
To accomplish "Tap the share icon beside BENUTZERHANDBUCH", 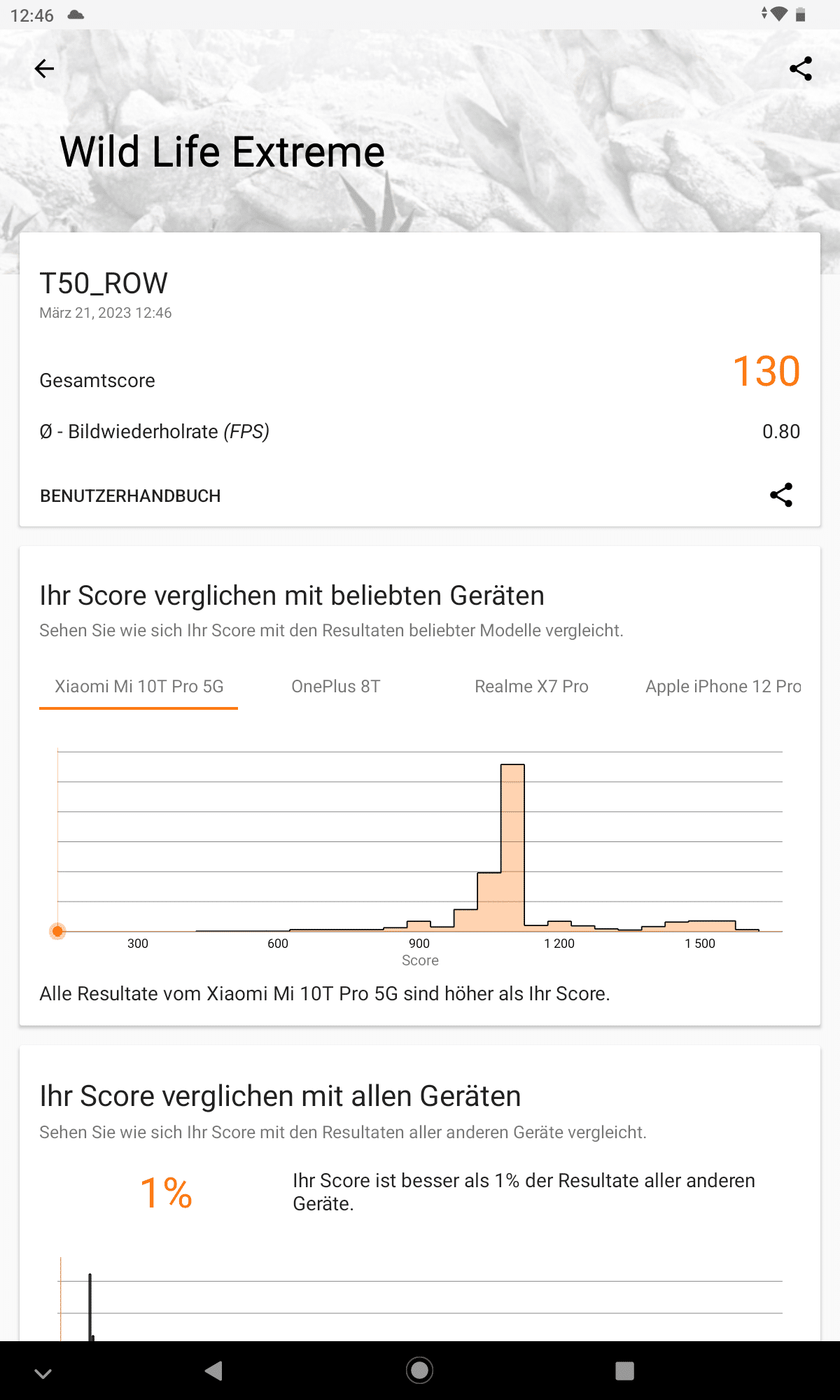I will pyautogui.click(x=781, y=495).
